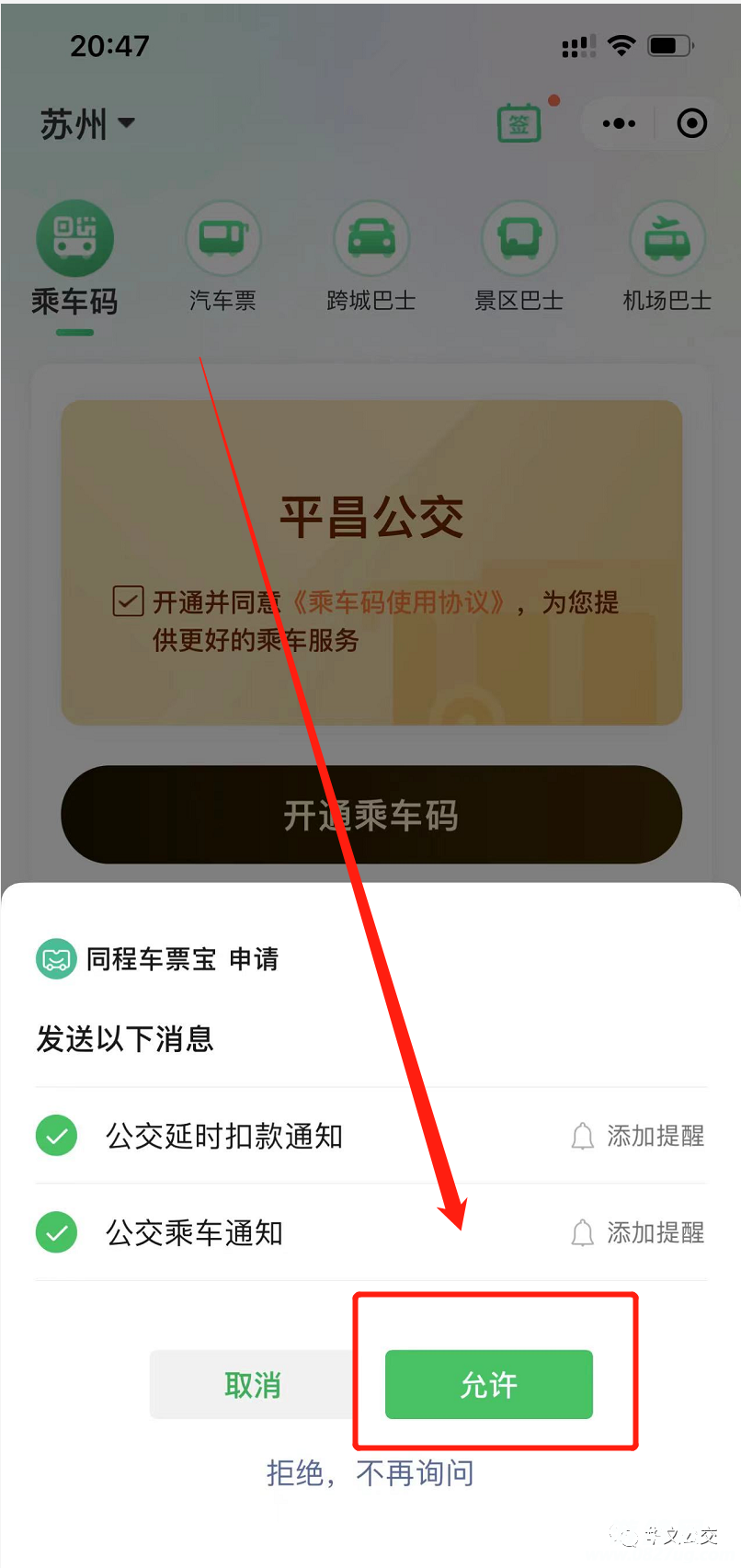Open the mini program more menu
This screenshot has height=1568, width=741.
pos(619,123)
